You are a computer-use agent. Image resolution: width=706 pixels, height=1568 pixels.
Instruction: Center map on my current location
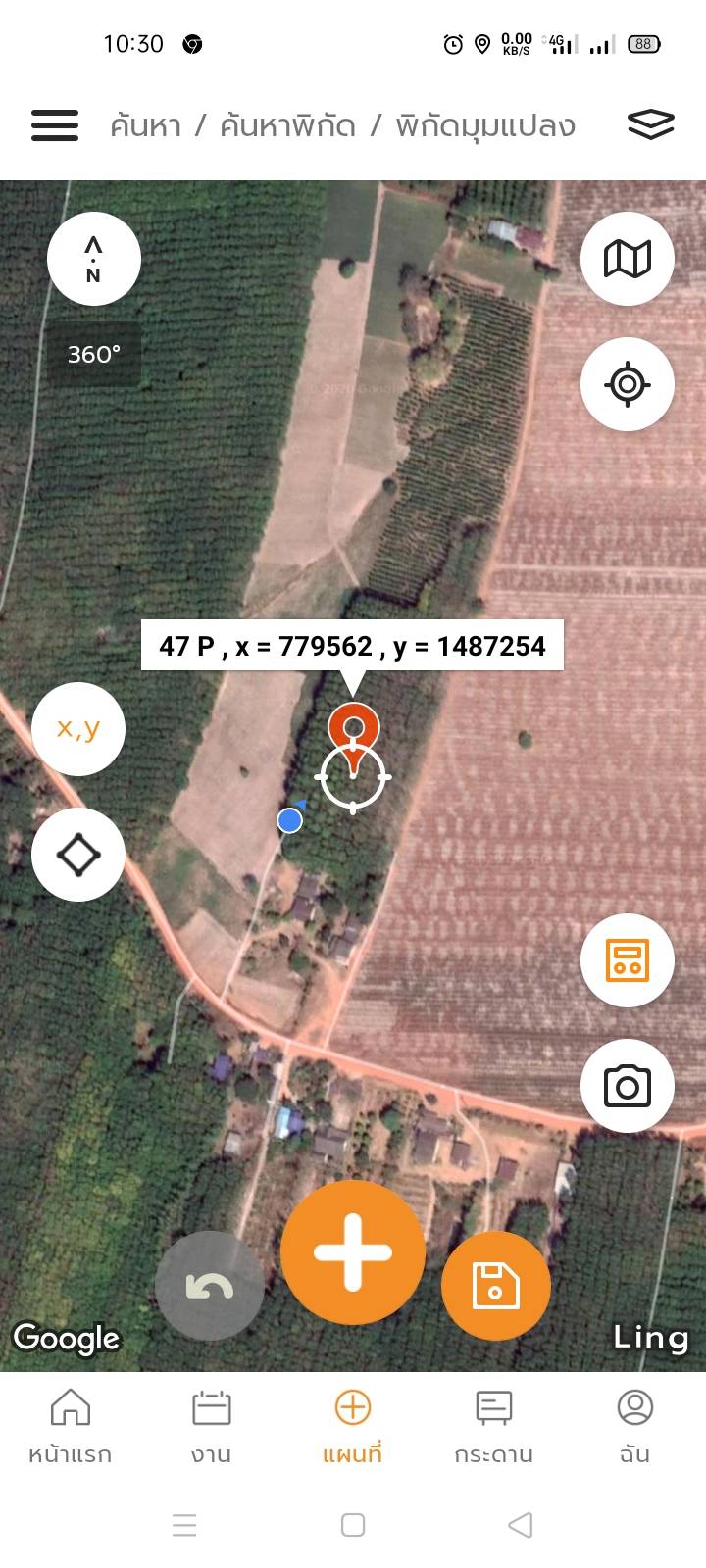tap(628, 384)
